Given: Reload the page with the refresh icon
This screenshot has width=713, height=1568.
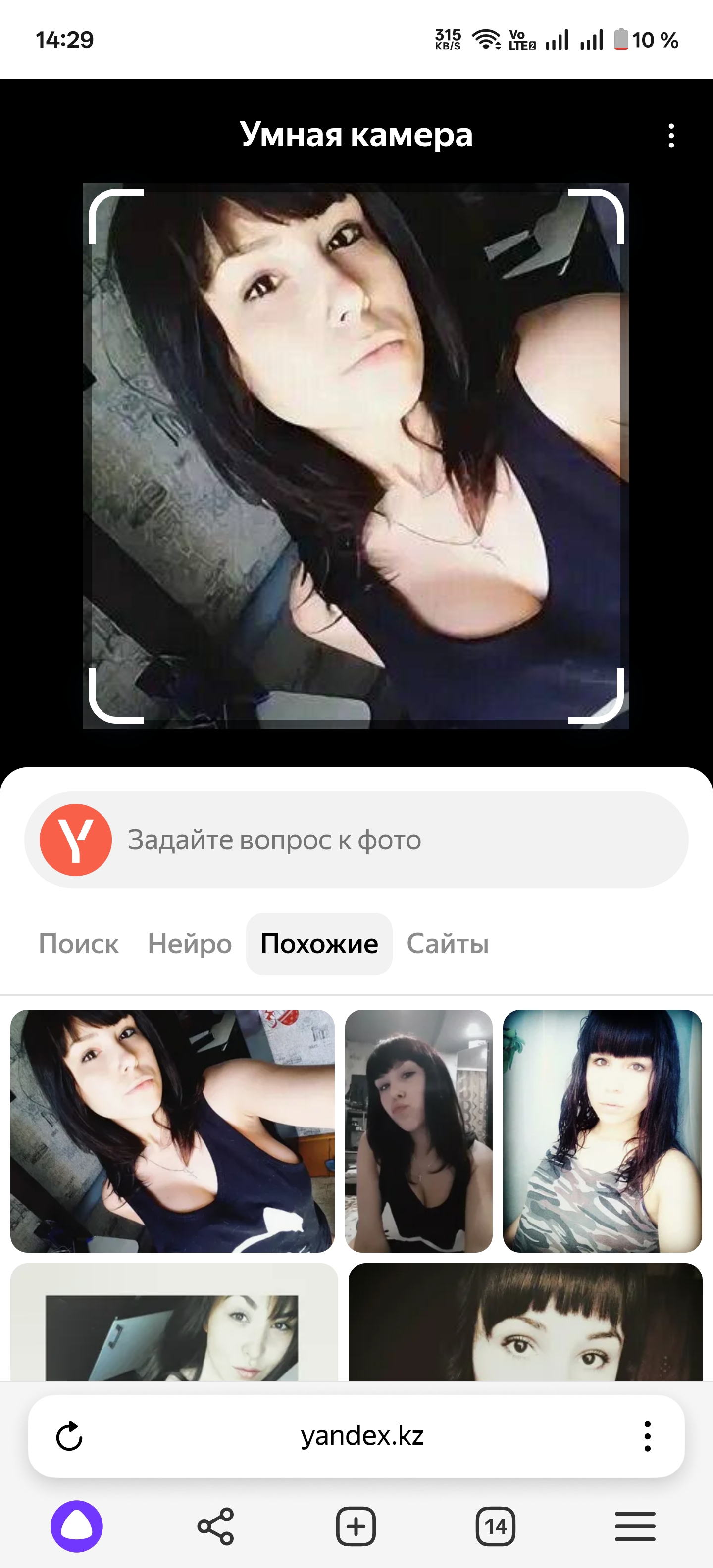Looking at the screenshot, I should click(x=69, y=1436).
